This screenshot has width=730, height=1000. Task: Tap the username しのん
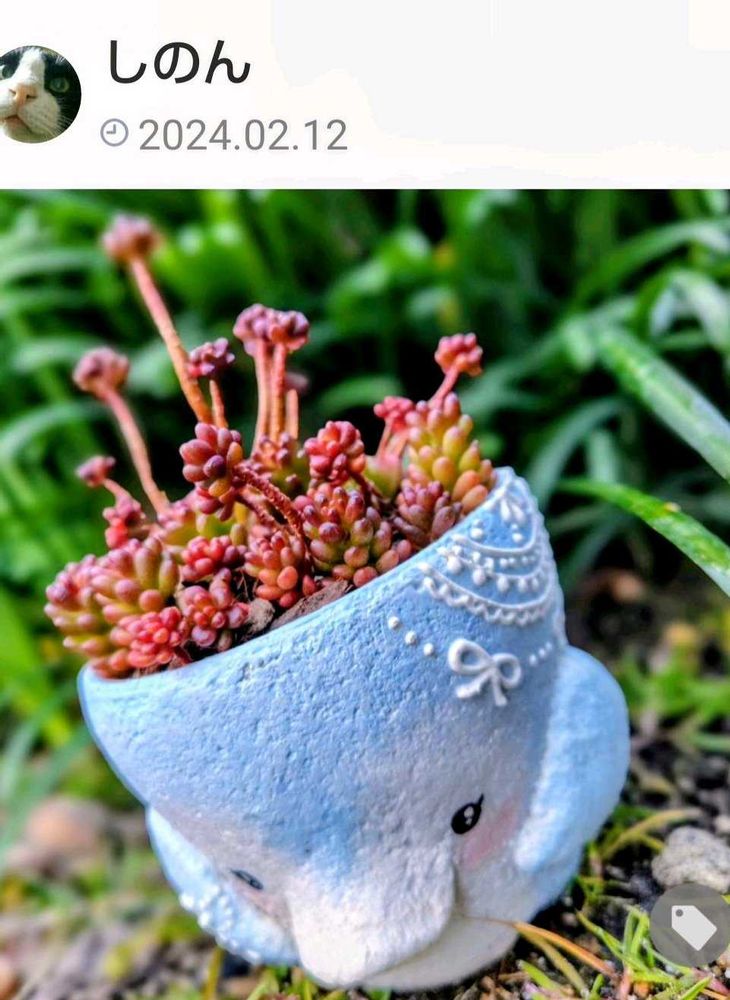click(x=179, y=62)
